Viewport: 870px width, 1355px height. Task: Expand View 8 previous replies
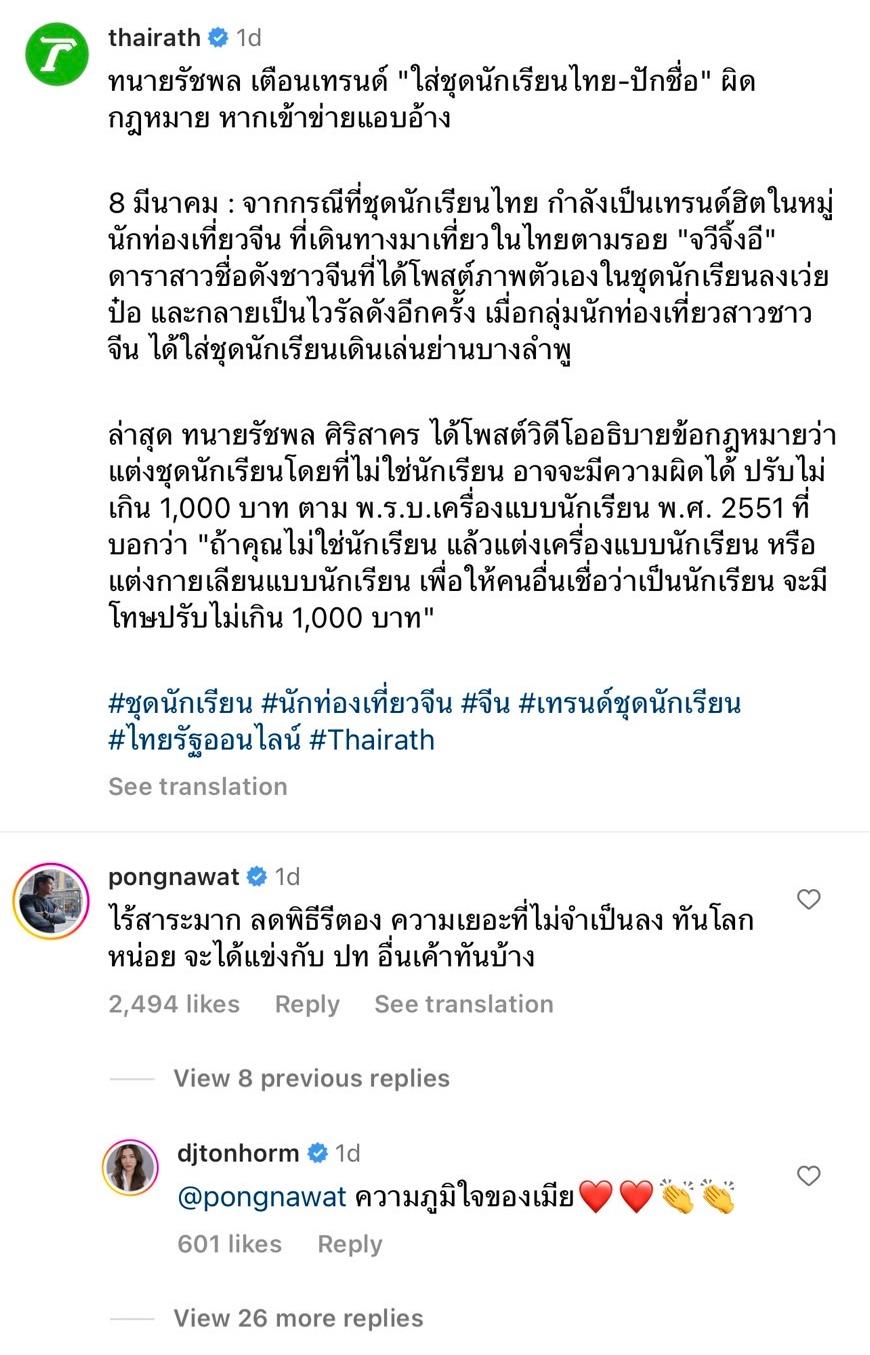(311, 1078)
